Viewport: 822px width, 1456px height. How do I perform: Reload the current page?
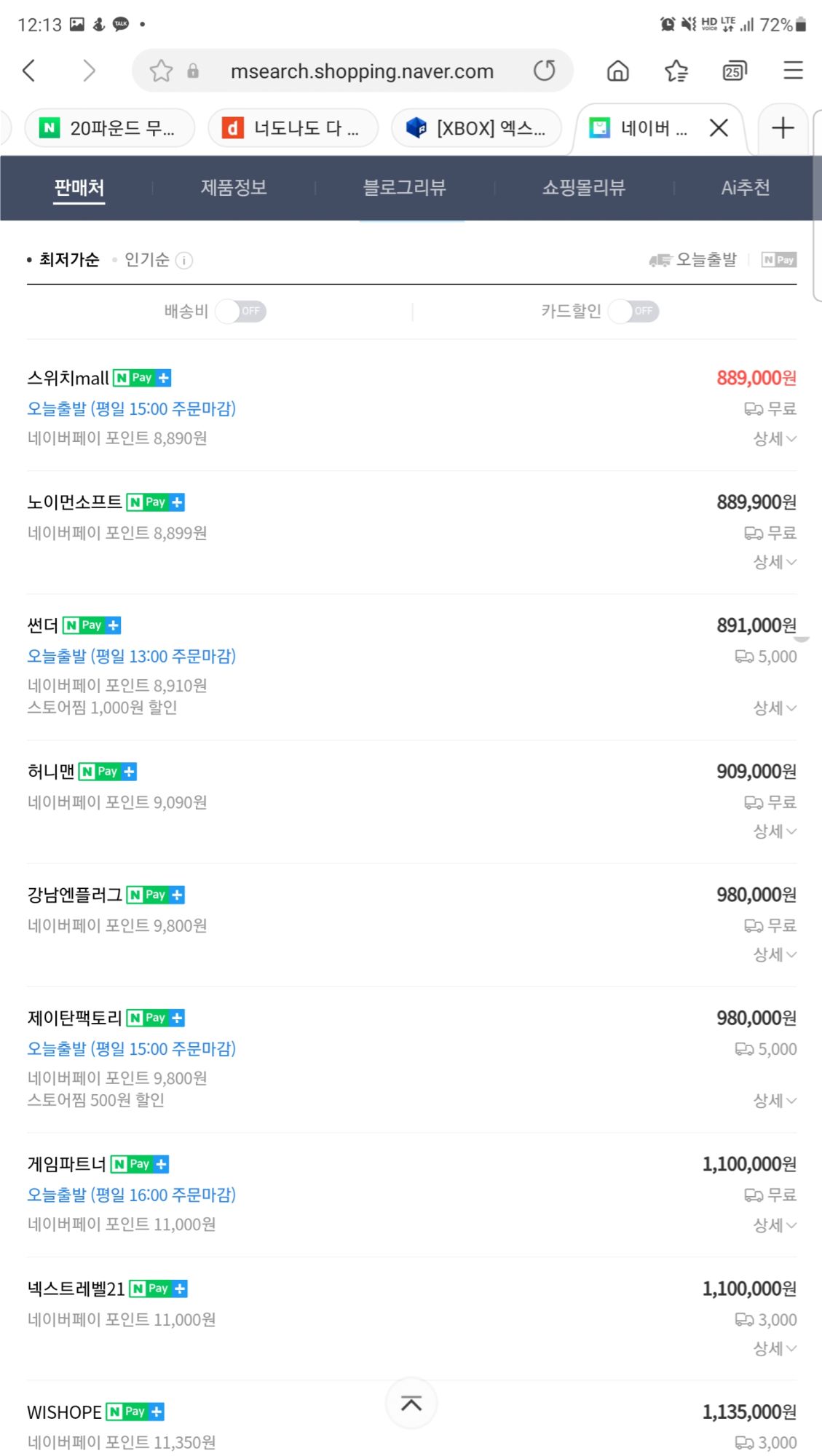point(544,71)
